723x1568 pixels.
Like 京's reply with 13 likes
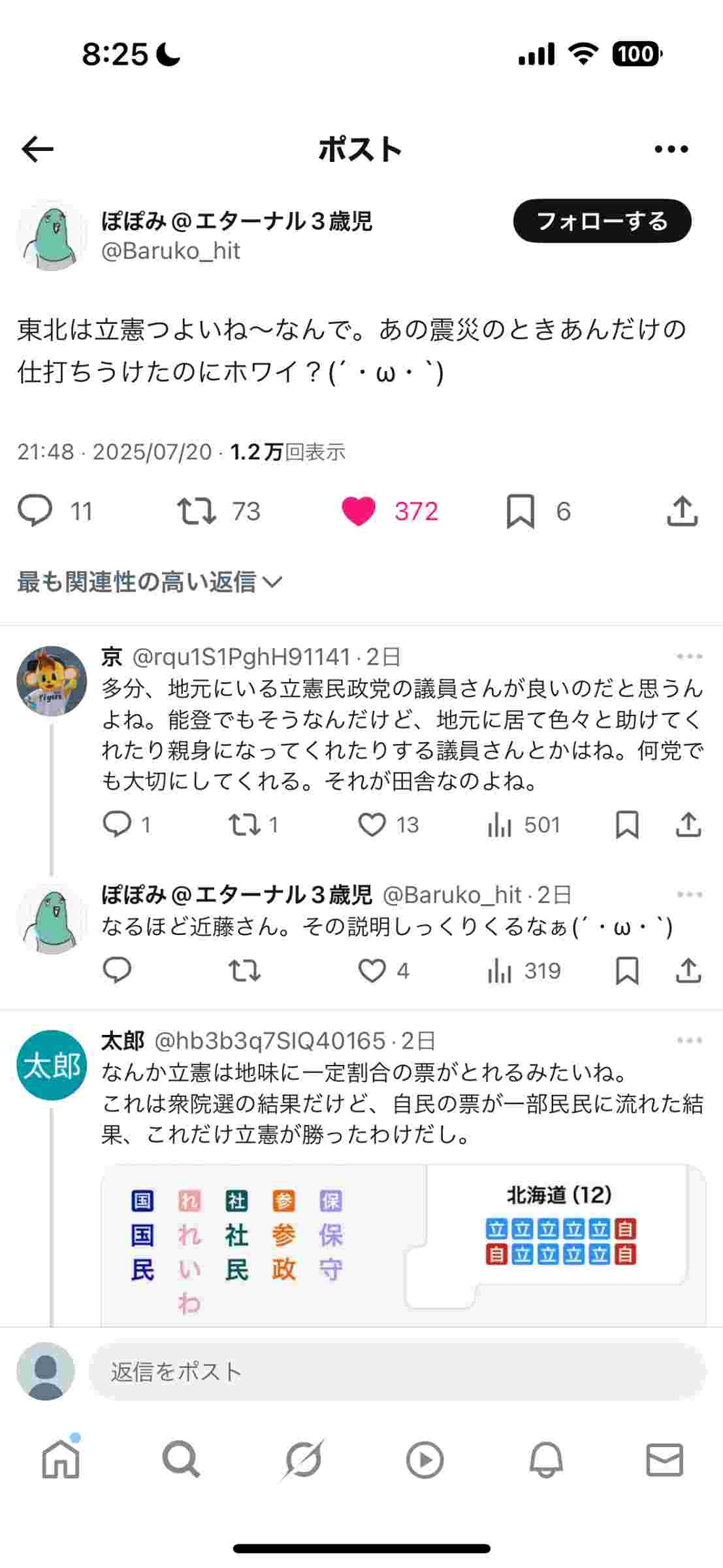click(x=372, y=825)
